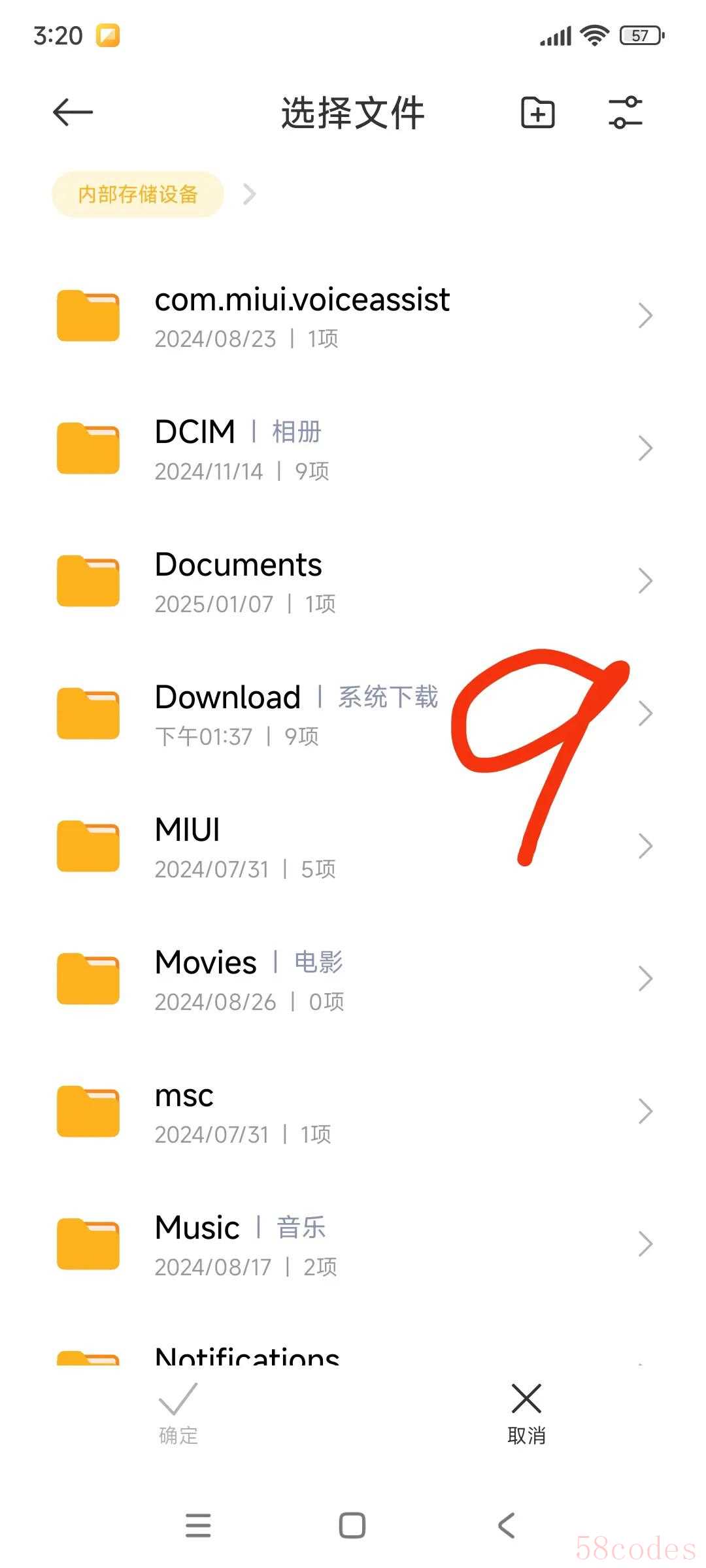This screenshot has width=706, height=1568.
Task: Open the Movies folder
Action: 206,979
